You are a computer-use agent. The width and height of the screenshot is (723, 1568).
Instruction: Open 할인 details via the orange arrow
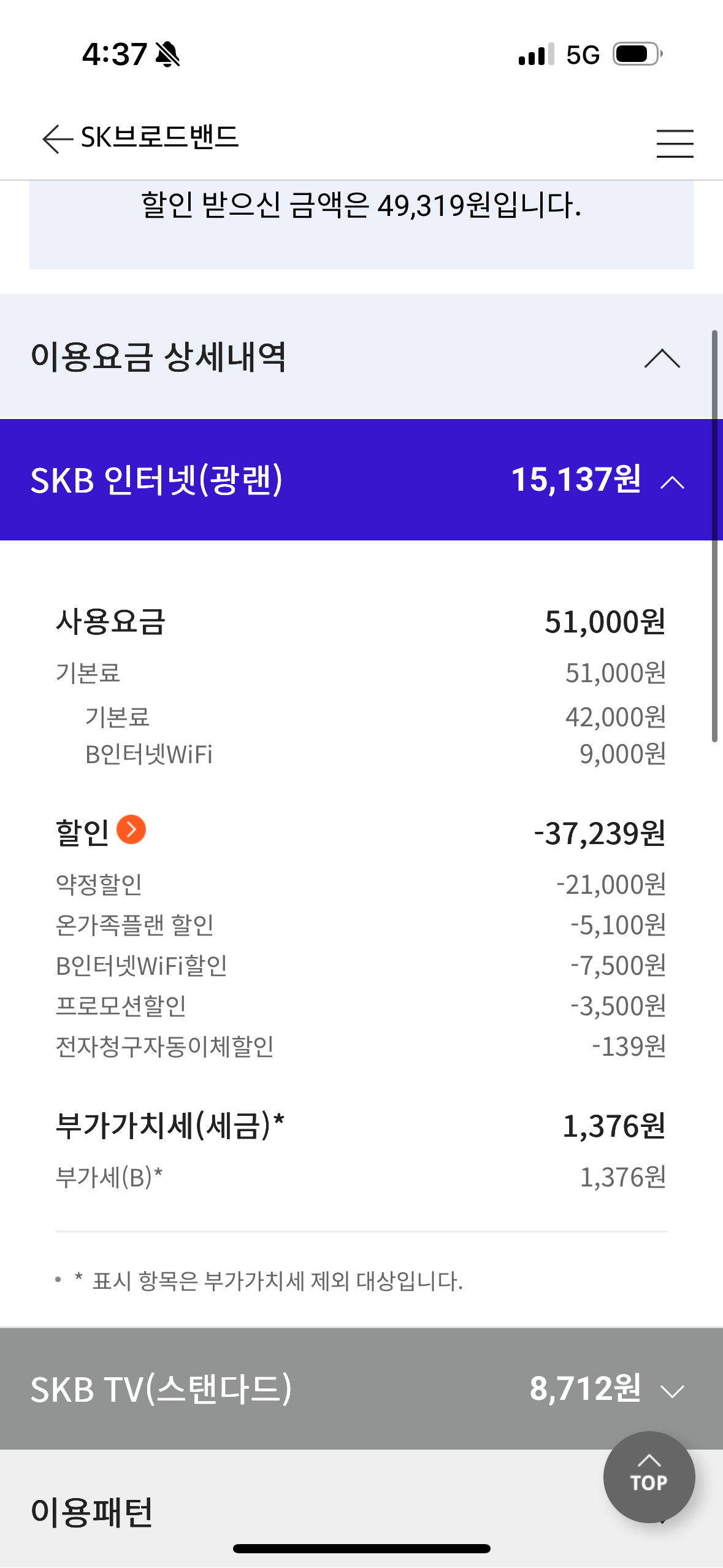tap(131, 830)
